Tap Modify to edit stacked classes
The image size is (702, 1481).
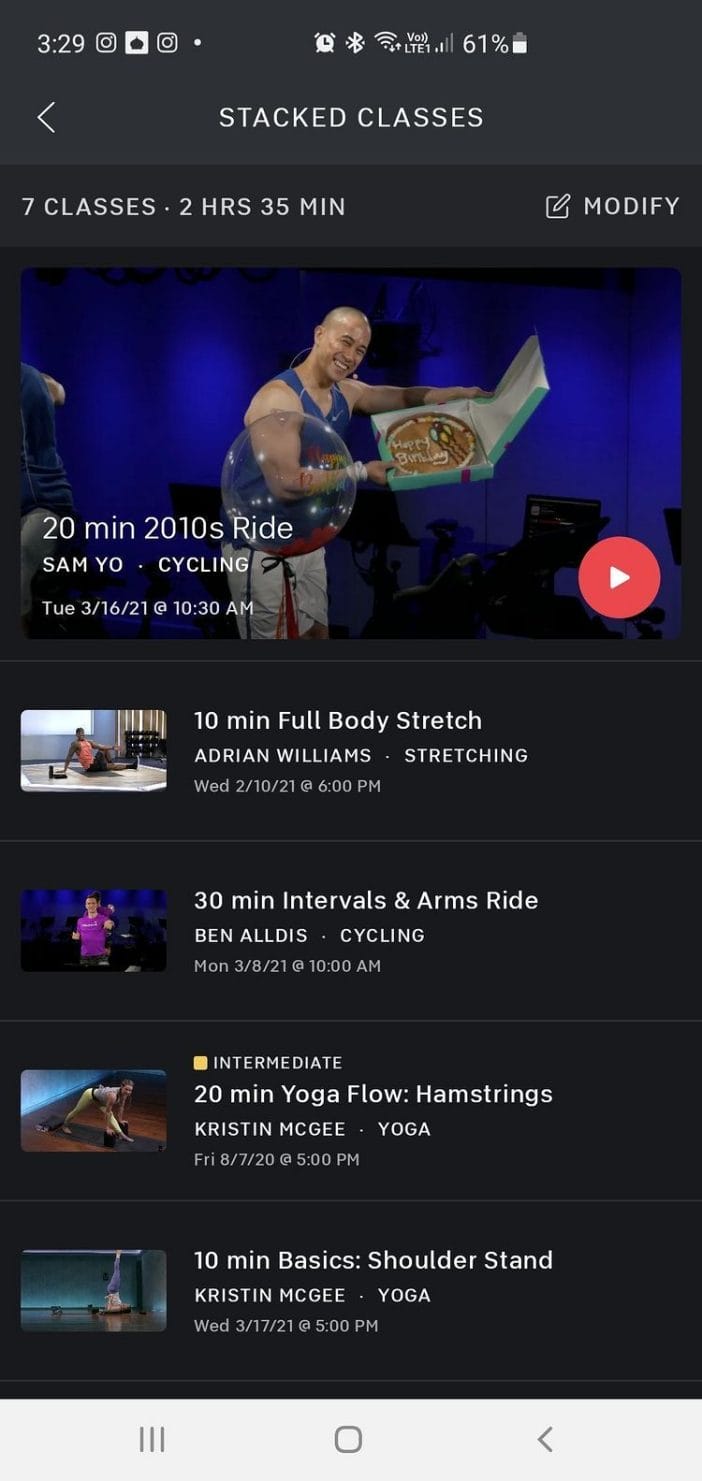pyautogui.click(x=612, y=206)
